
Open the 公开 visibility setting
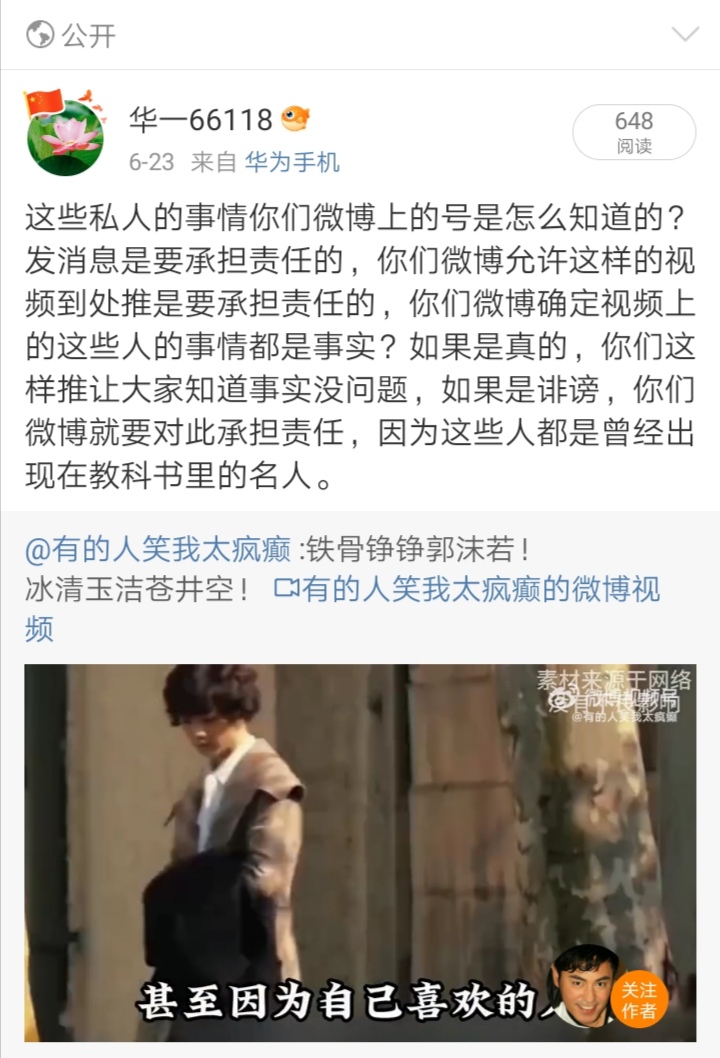72,35
